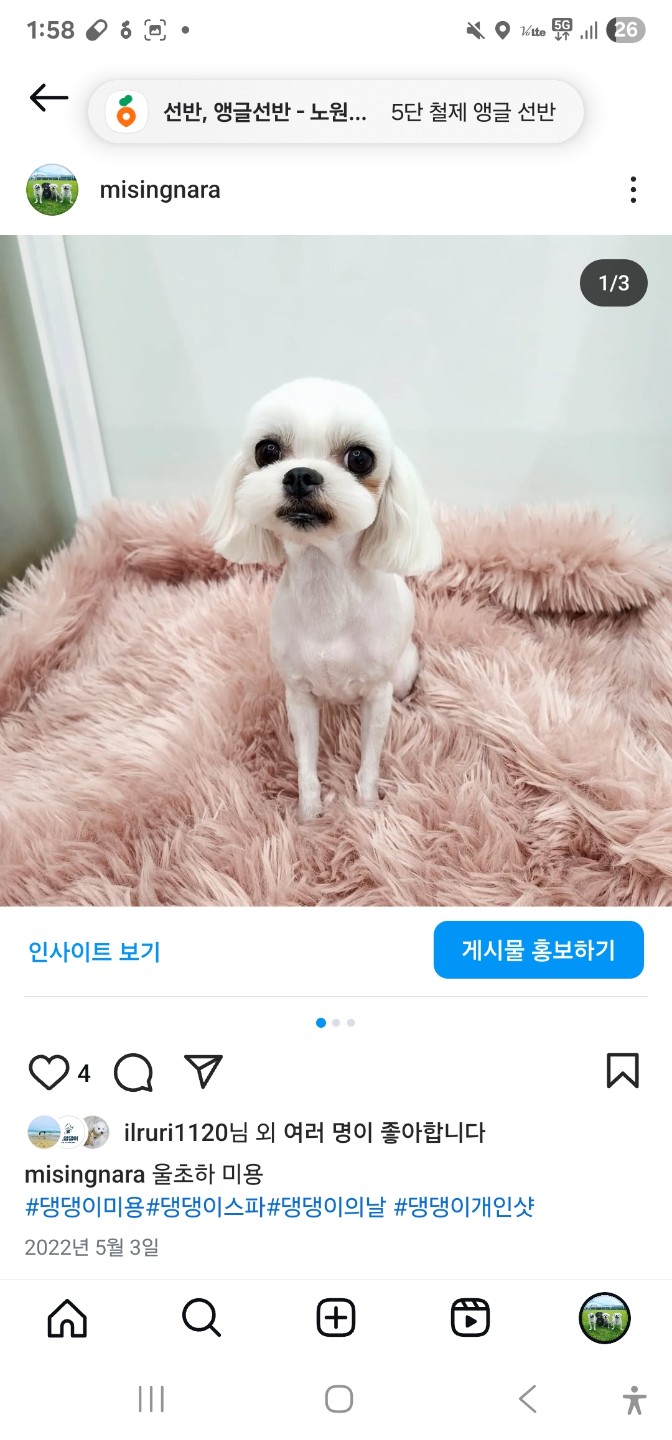The height and width of the screenshot is (1440, 672).
Task: Open the #댕댕이미용 hashtag
Action: point(85,1207)
